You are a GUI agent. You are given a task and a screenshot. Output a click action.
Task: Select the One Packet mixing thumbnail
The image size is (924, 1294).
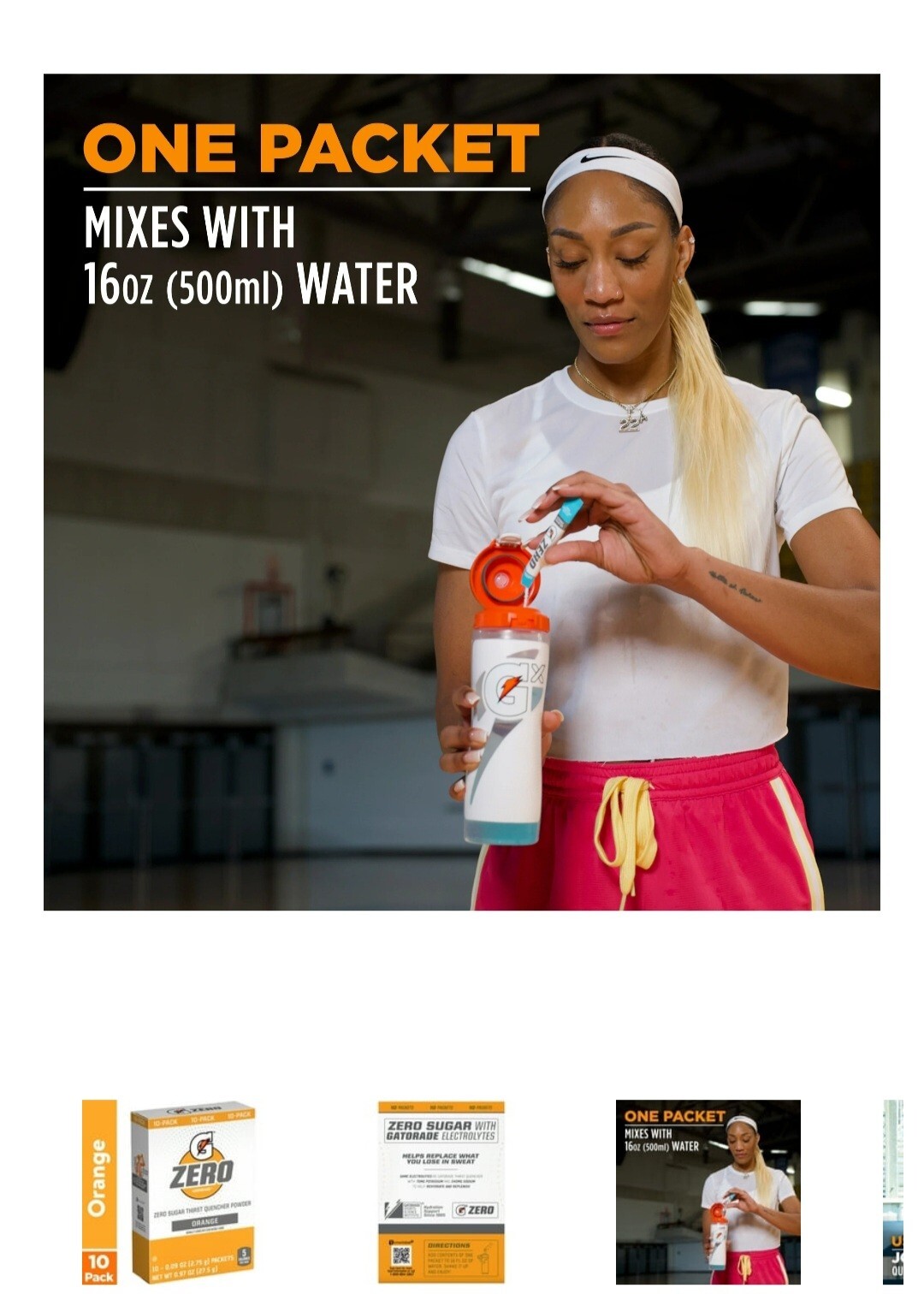coord(708,1191)
